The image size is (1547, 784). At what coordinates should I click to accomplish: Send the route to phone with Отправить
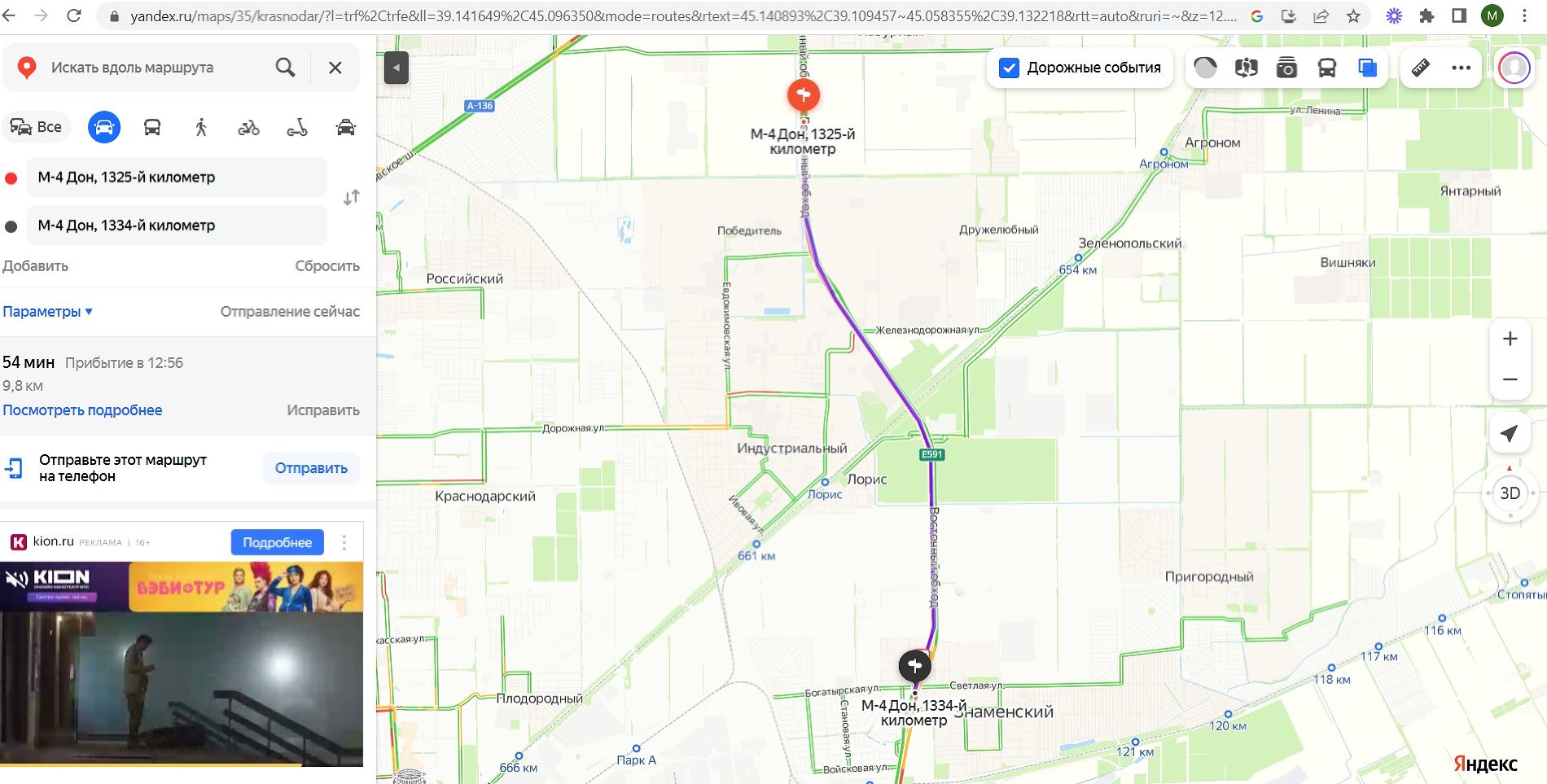tap(311, 468)
